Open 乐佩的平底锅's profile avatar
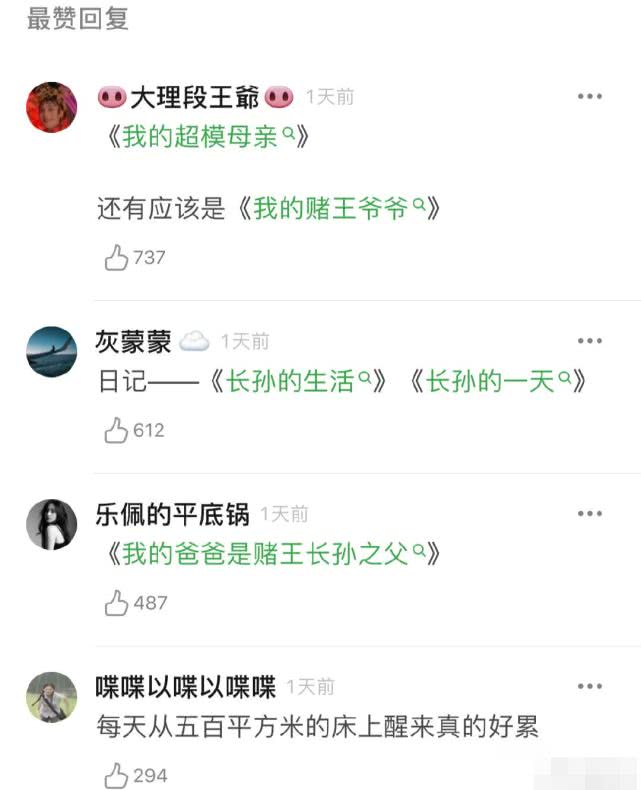Image resolution: width=641 pixels, height=790 pixels. click(52, 524)
